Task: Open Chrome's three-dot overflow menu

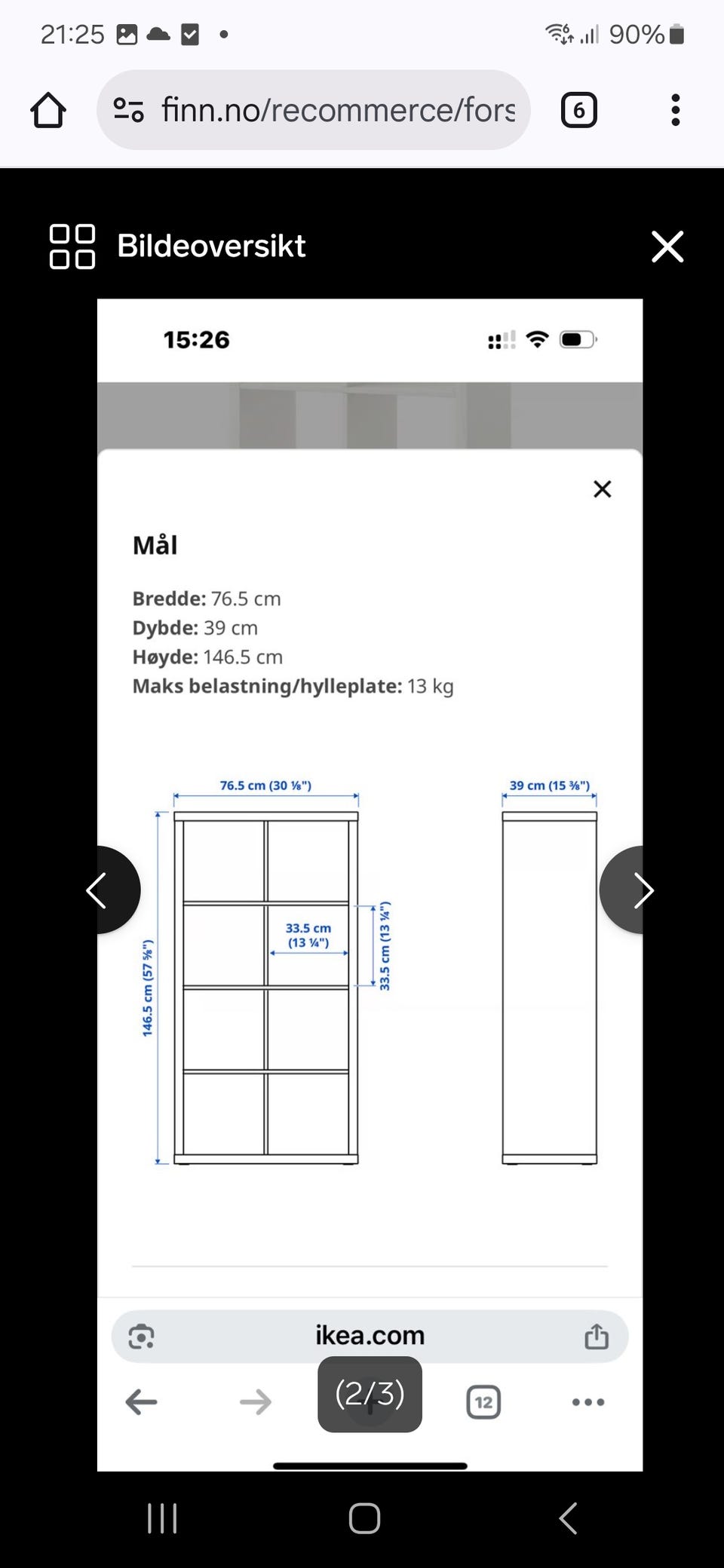Action: [x=675, y=110]
